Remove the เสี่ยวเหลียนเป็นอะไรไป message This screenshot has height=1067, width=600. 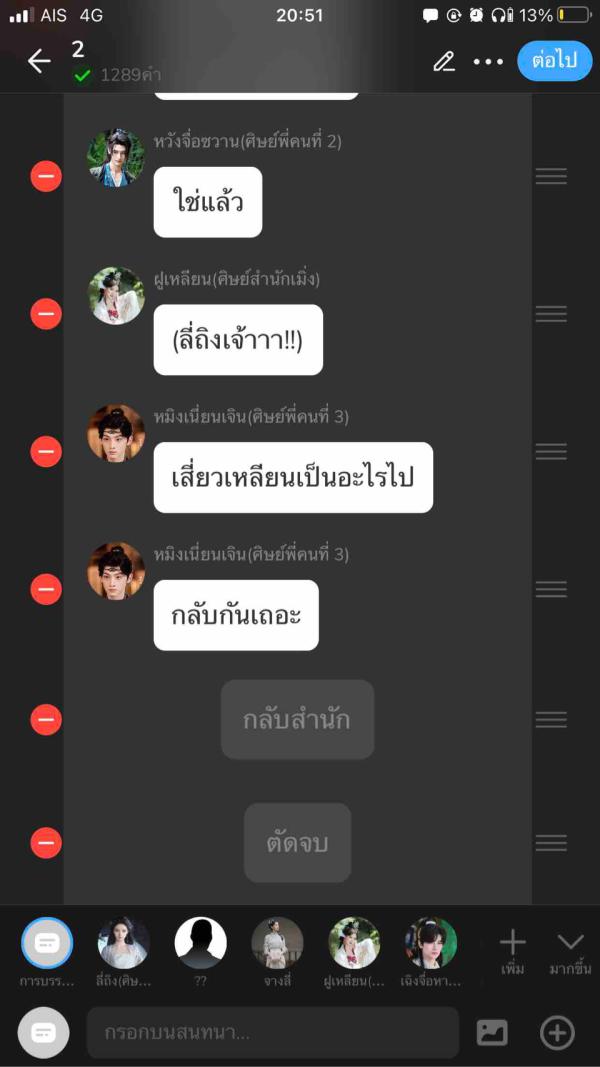[46, 452]
